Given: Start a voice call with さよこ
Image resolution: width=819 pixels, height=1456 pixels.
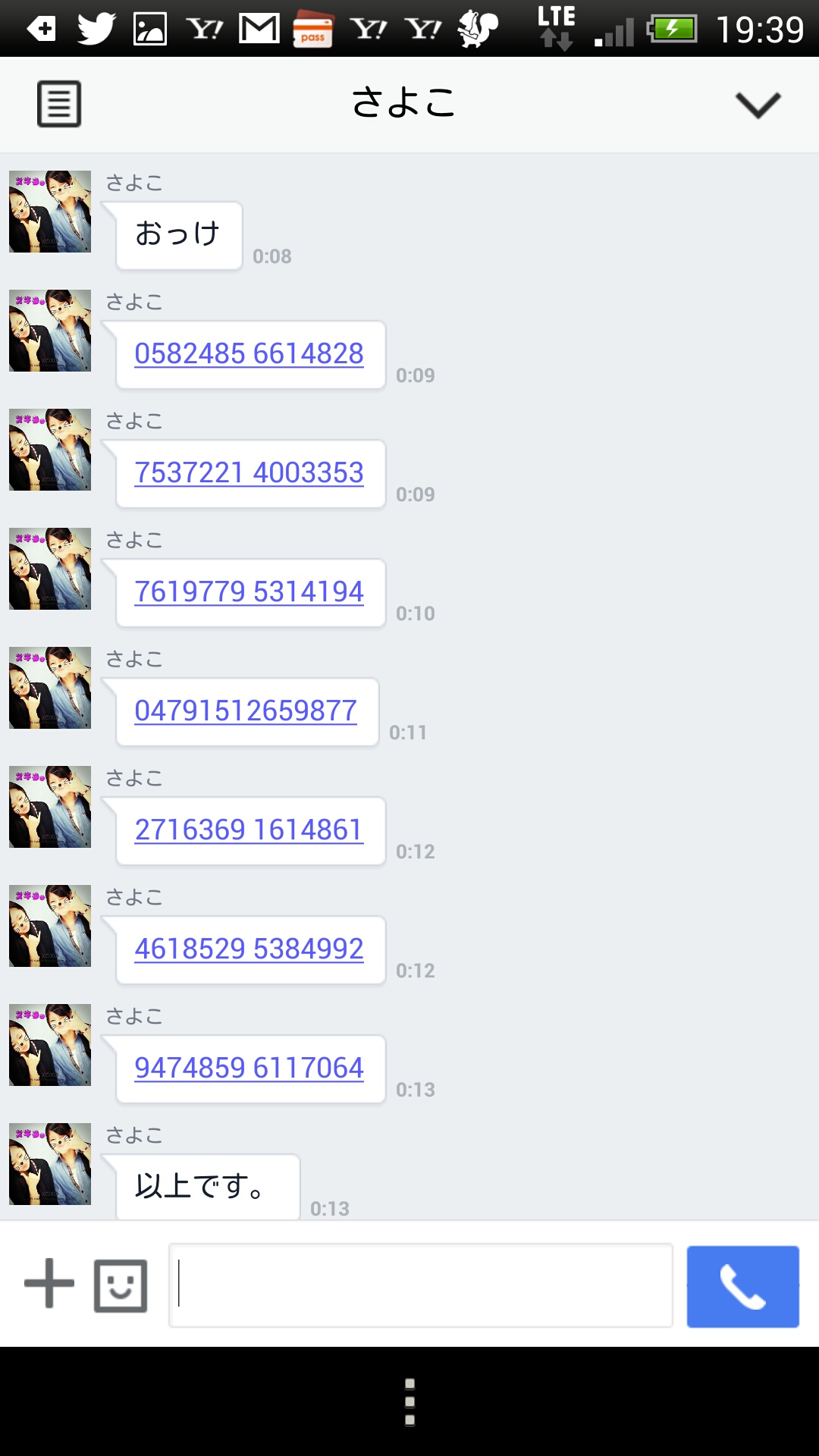Looking at the screenshot, I should pyautogui.click(x=742, y=1286).
